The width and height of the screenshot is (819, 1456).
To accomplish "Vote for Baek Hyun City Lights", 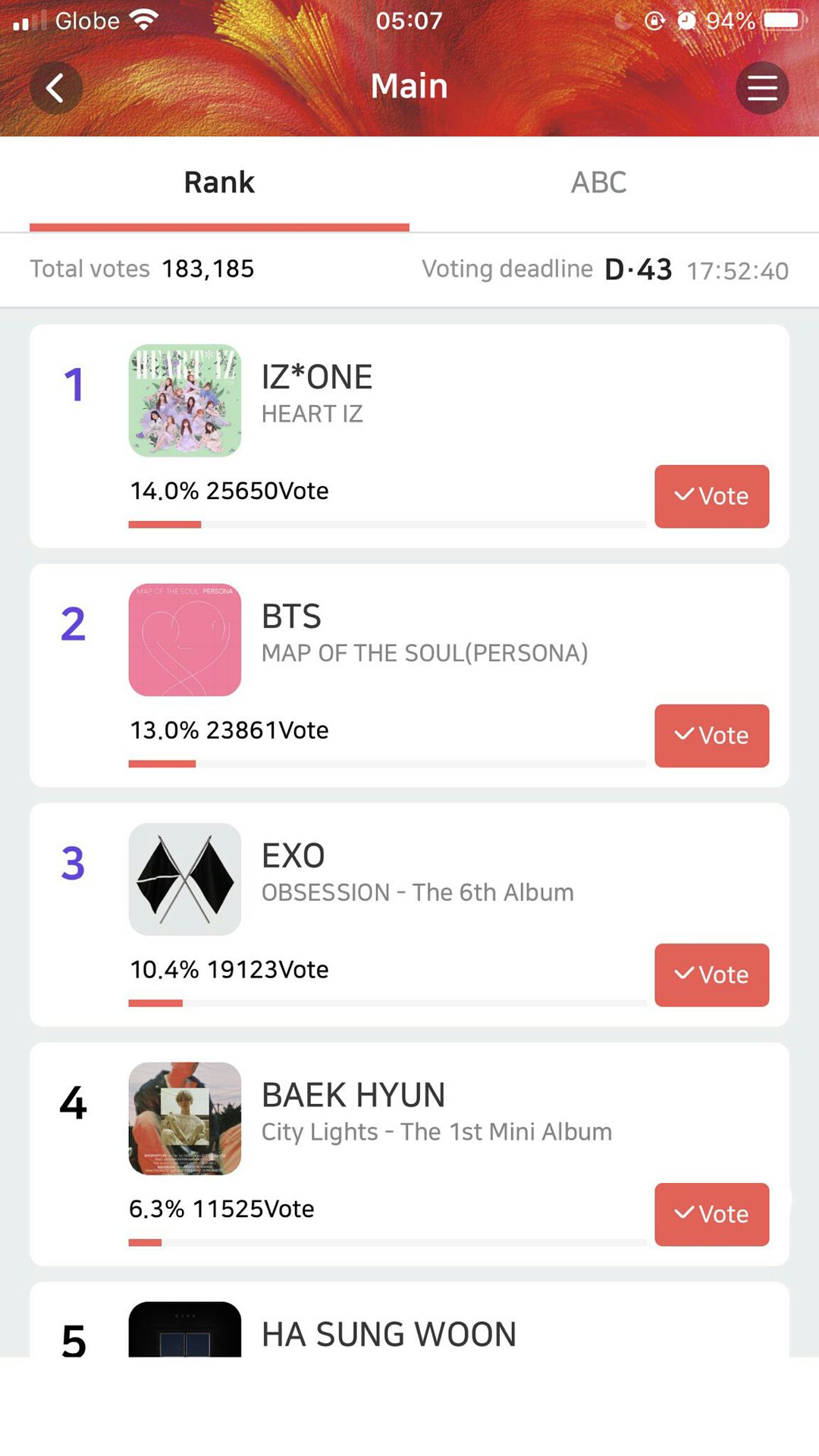I will (x=711, y=1214).
